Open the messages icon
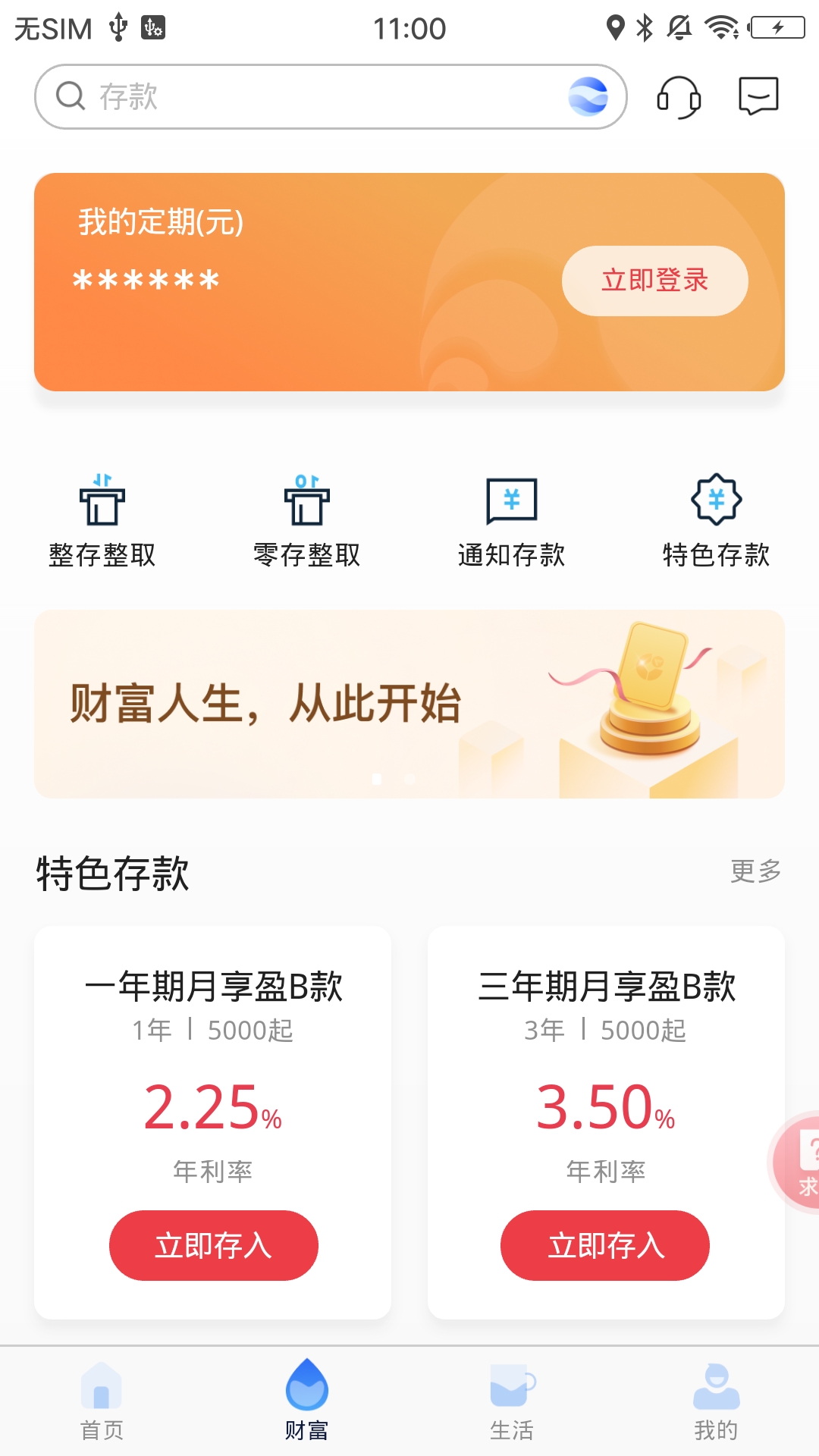 point(758,96)
